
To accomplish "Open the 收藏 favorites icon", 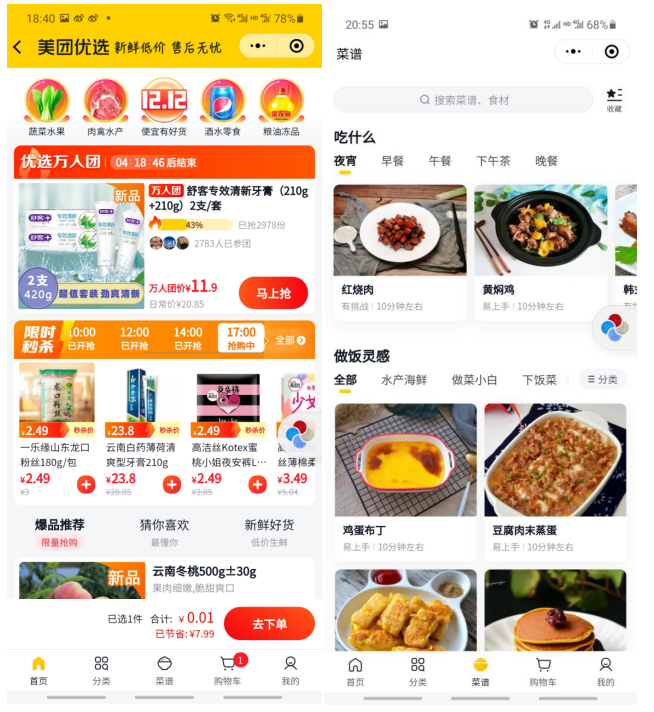I will coord(613,99).
